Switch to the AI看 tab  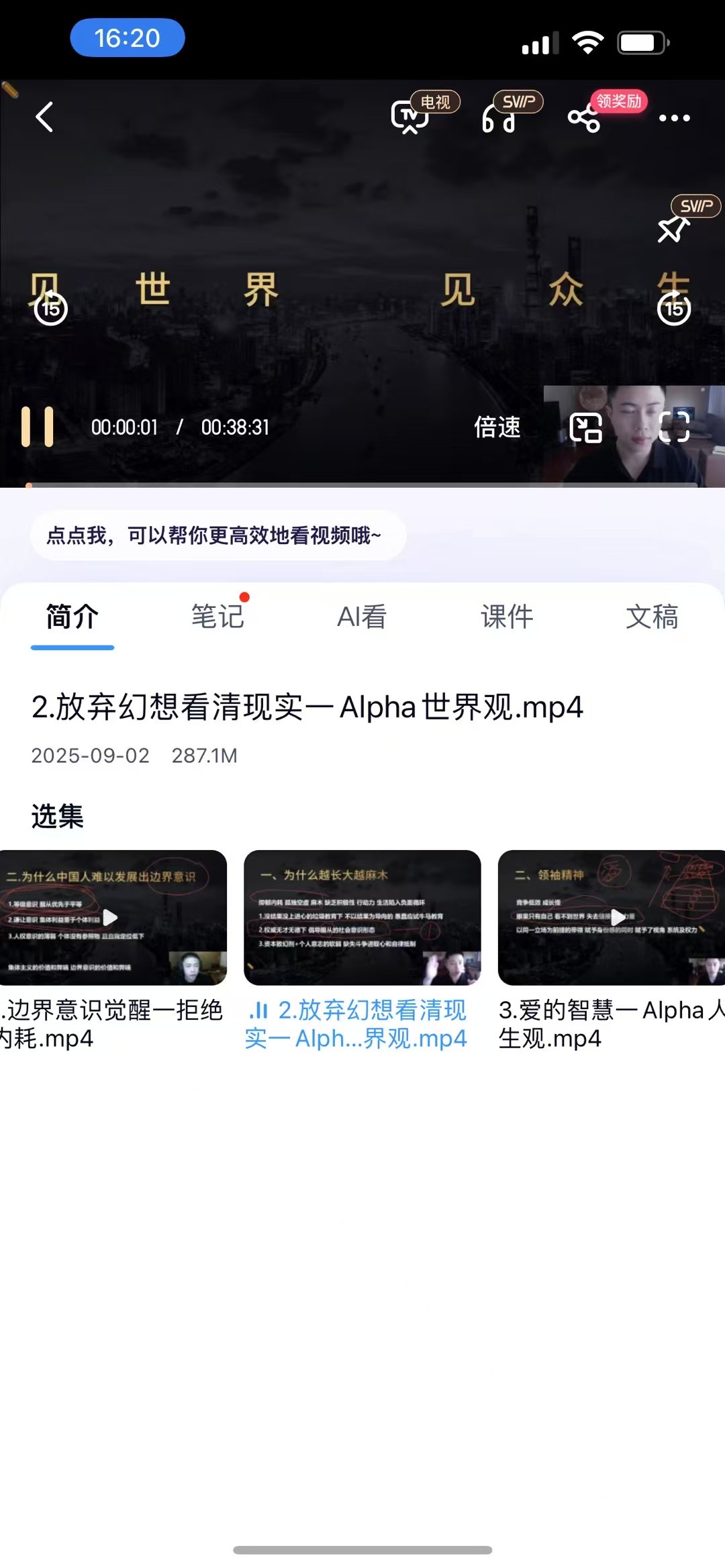coord(362,616)
